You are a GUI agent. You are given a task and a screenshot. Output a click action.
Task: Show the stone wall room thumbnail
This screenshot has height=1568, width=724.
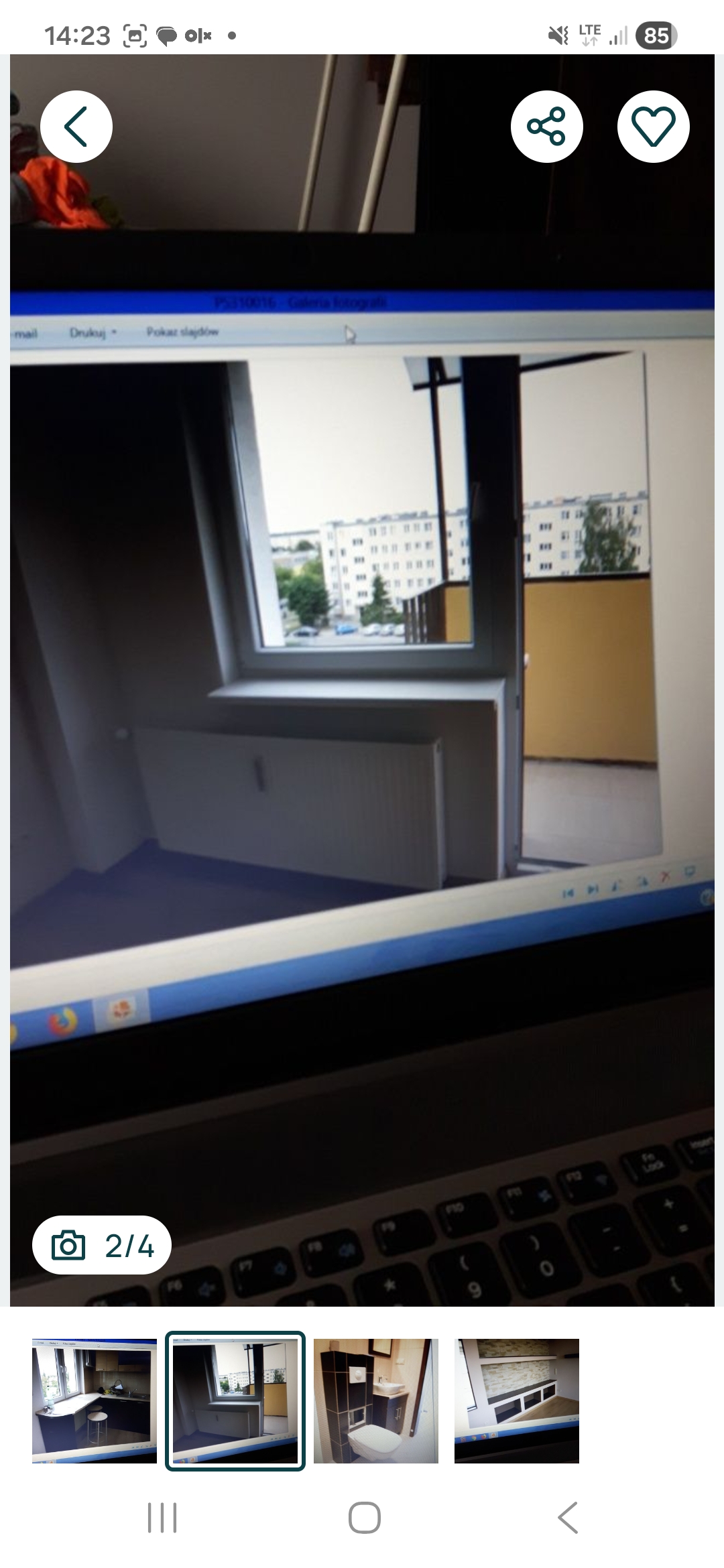coord(517,1400)
